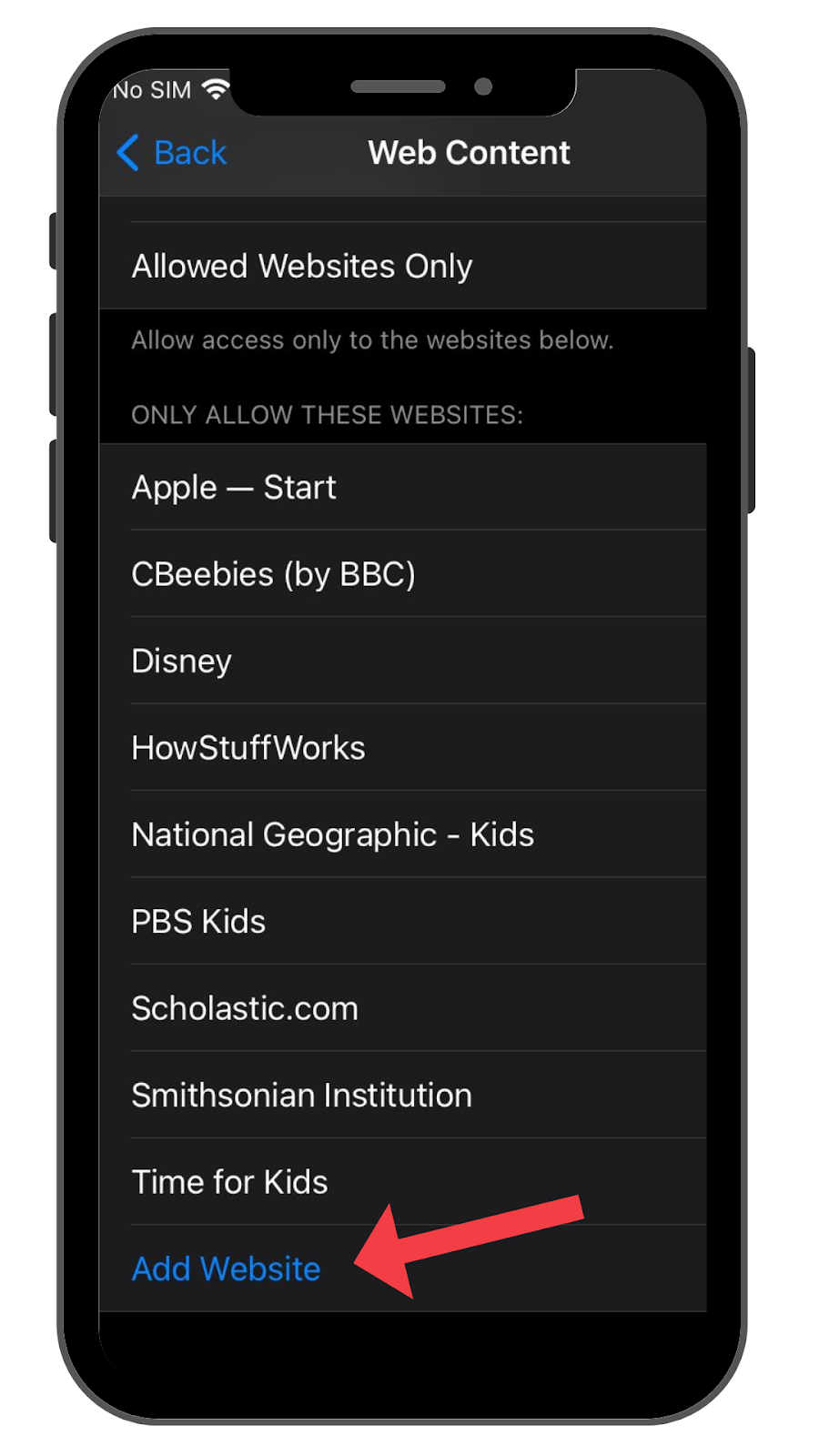
Task: Open the Apple — Start website entry
Action: (x=234, y=488)
